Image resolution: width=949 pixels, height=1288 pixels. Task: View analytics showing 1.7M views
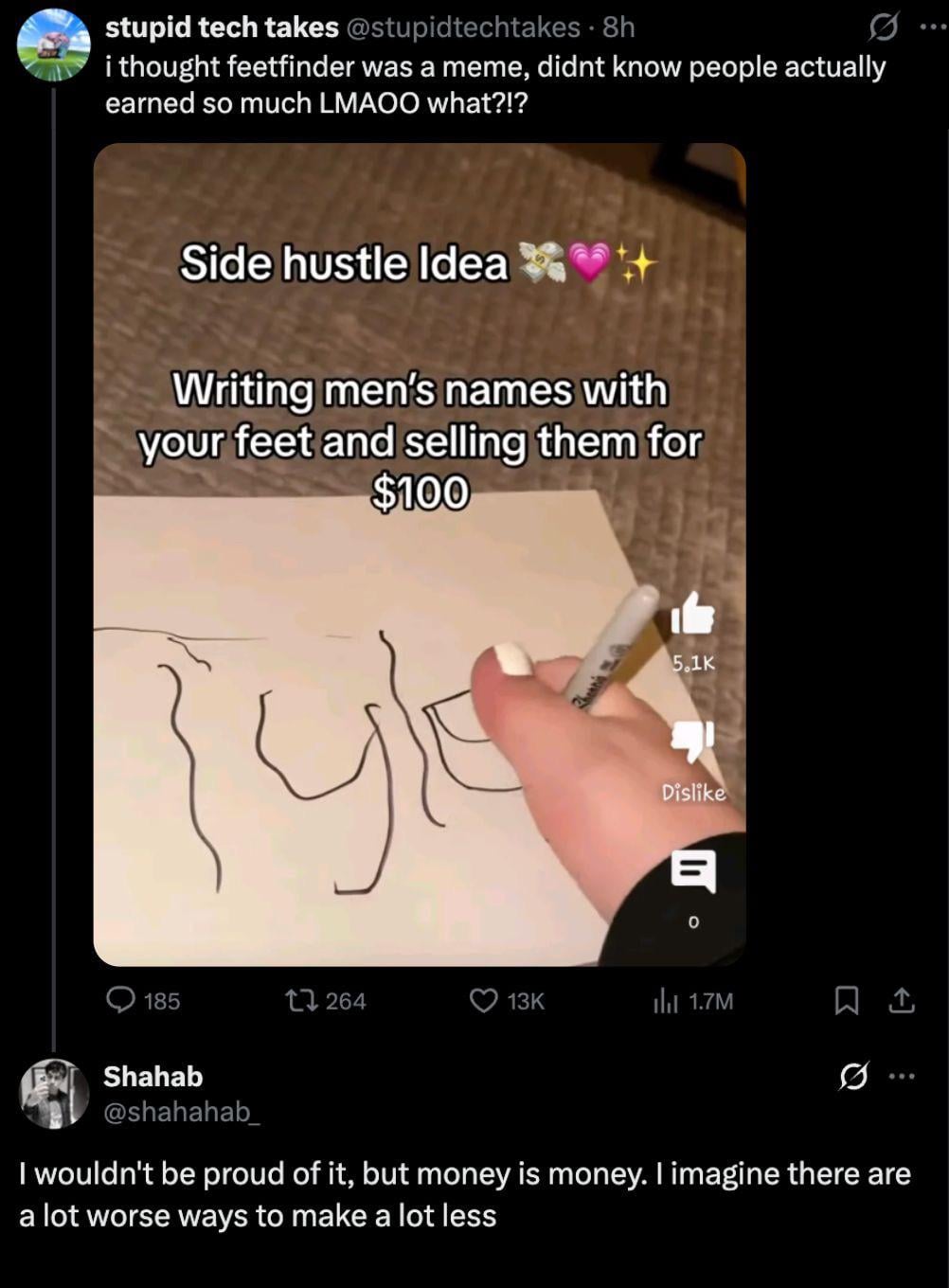tap(666, 1001)
